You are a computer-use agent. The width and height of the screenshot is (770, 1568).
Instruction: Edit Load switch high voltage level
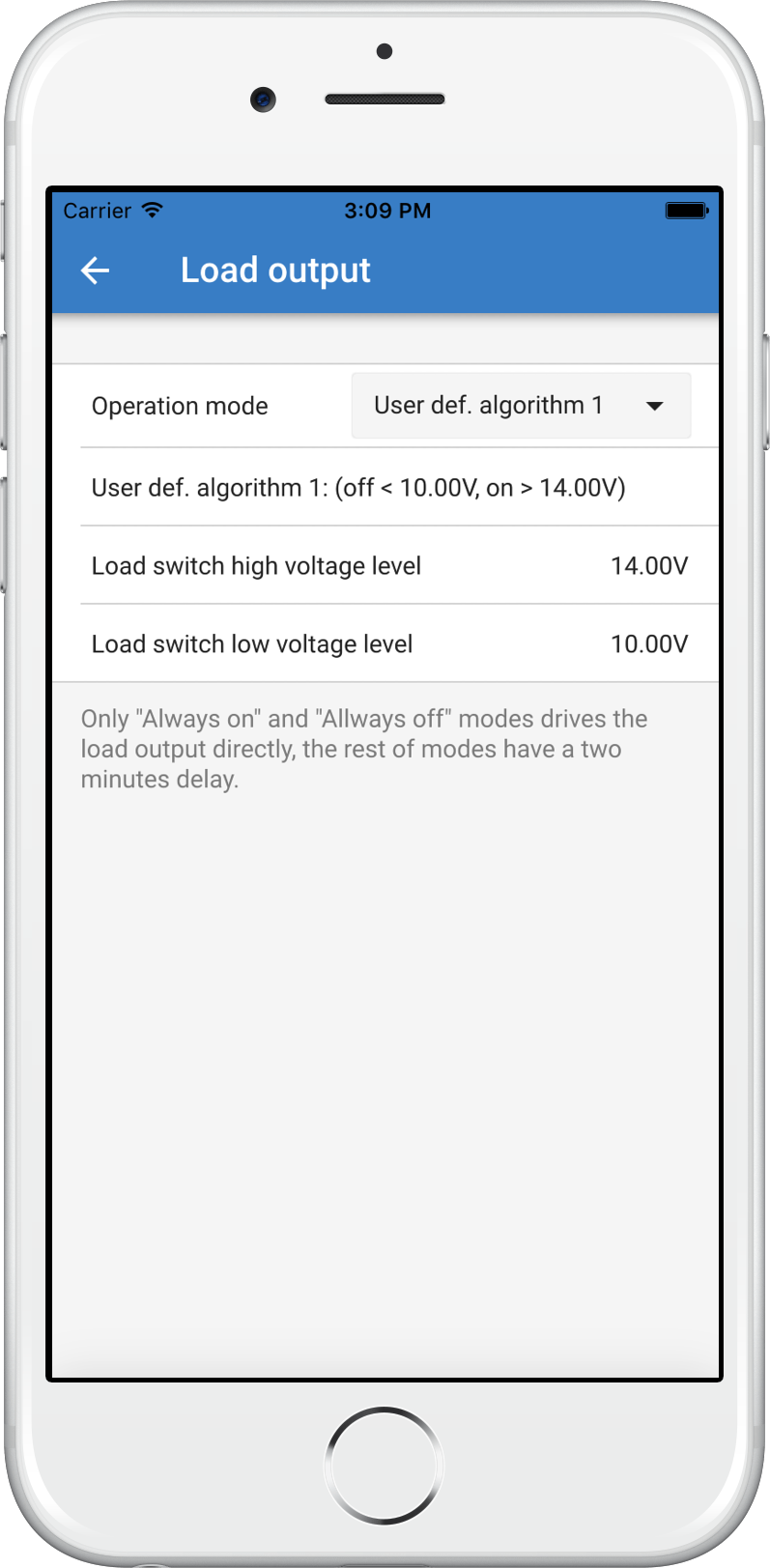(386, 566)
